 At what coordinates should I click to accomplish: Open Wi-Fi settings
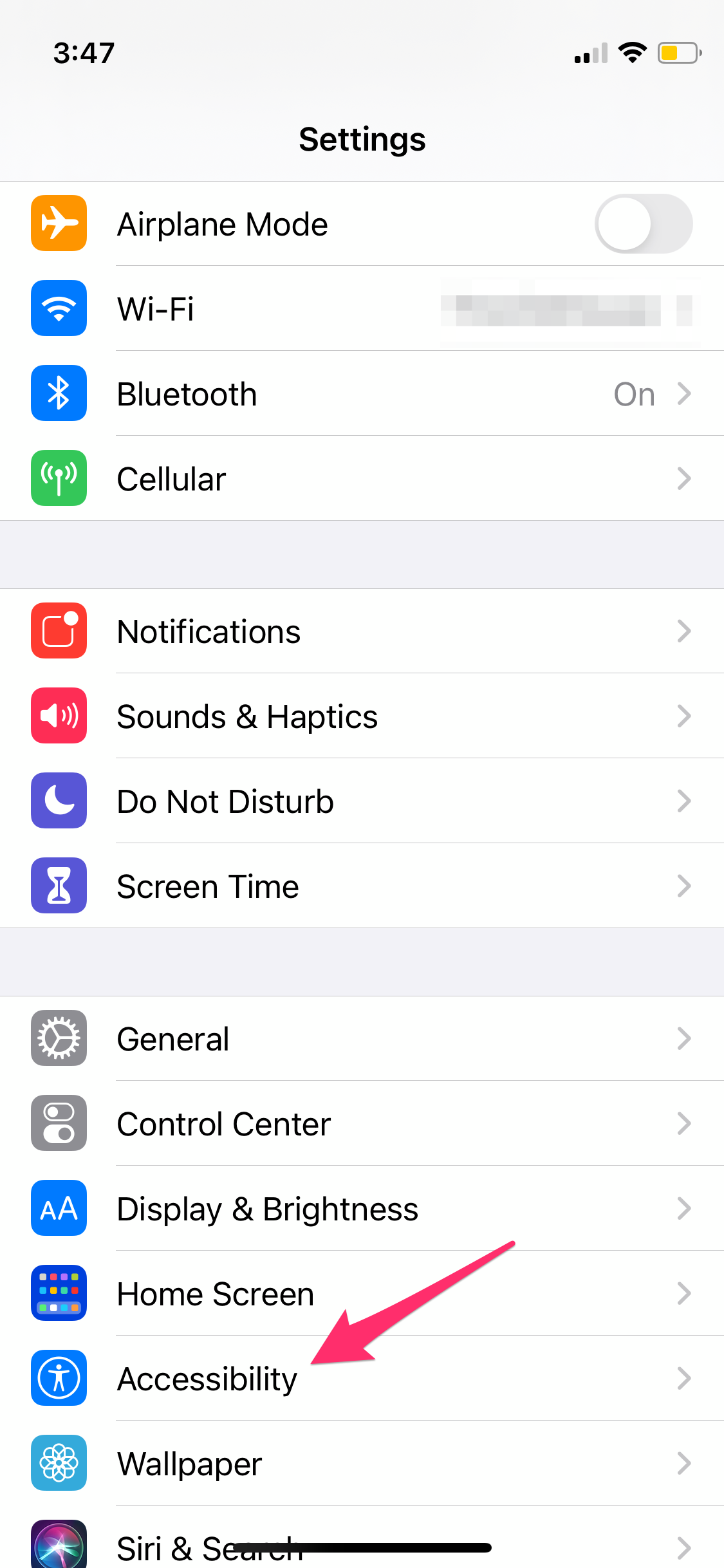coord(362,309)
